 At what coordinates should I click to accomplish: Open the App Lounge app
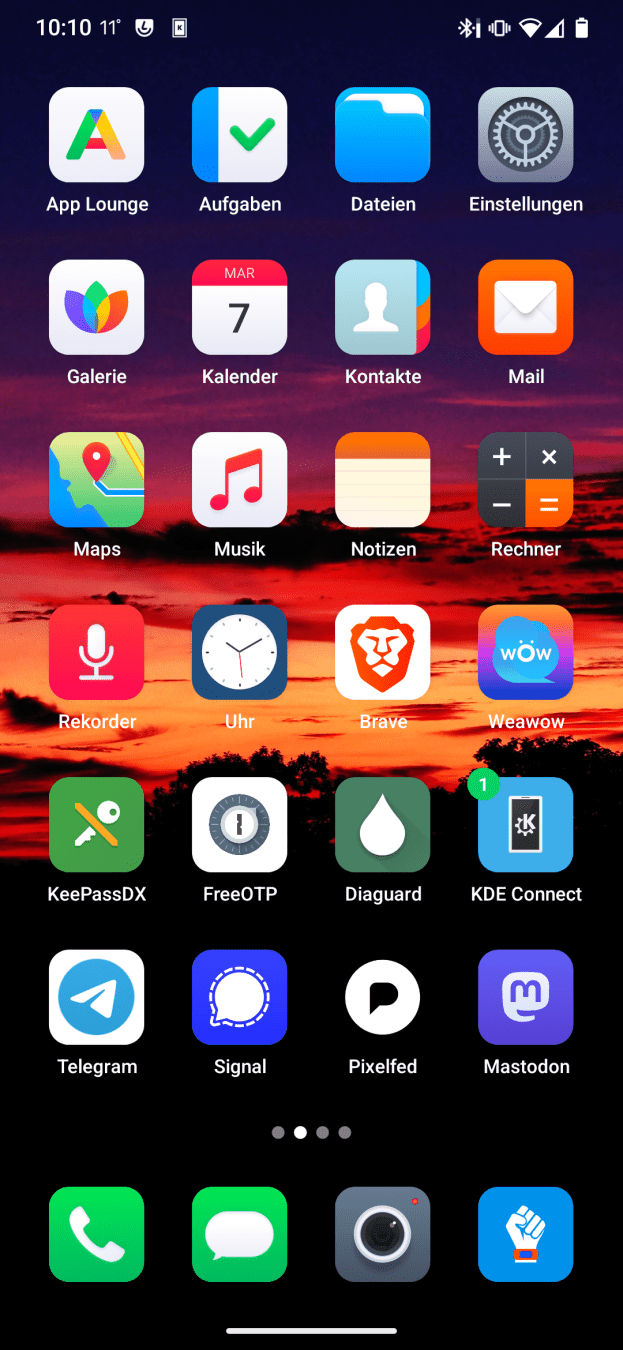(97, 135)
